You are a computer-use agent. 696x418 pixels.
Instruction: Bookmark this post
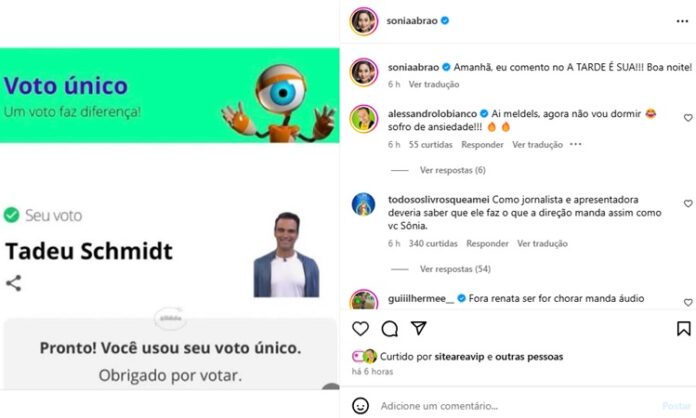[x=683, y=328]
